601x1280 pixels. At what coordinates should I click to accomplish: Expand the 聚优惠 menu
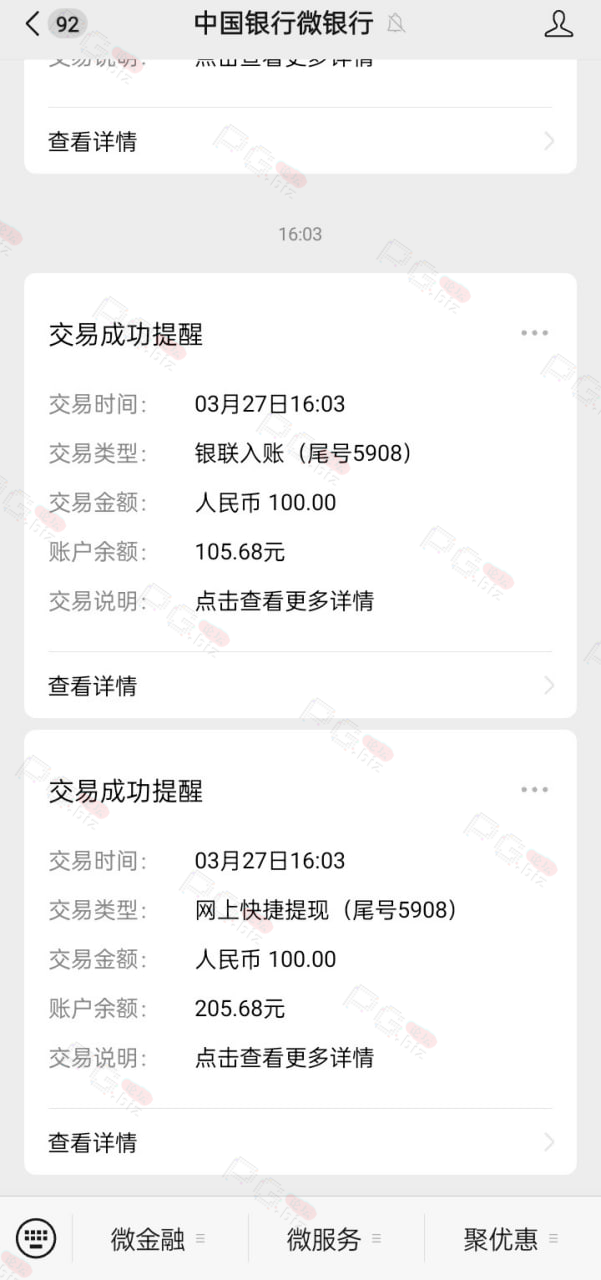coord(512,1240)
